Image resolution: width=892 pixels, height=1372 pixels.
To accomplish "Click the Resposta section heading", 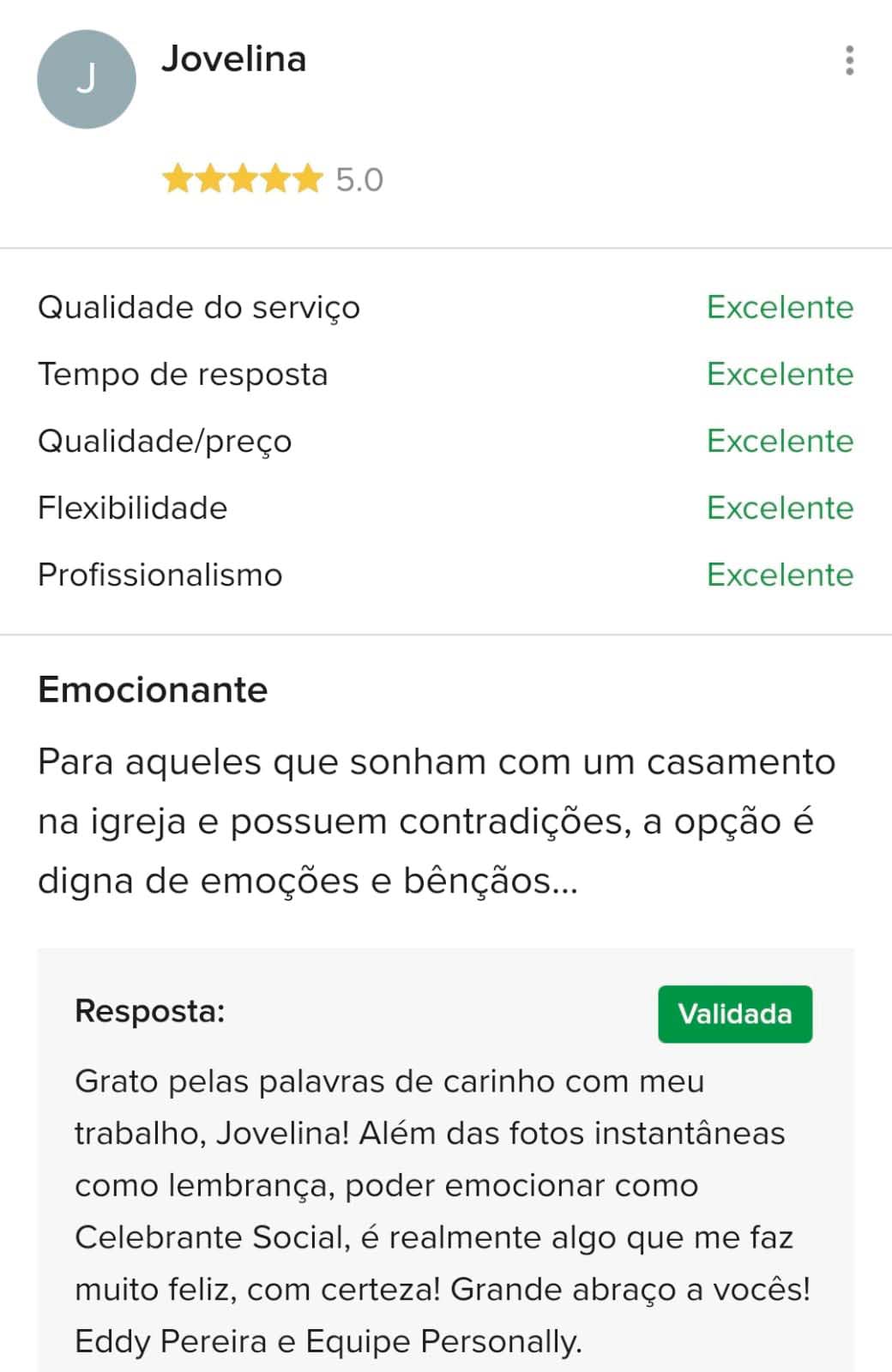I will click(x=148, y=1013).
